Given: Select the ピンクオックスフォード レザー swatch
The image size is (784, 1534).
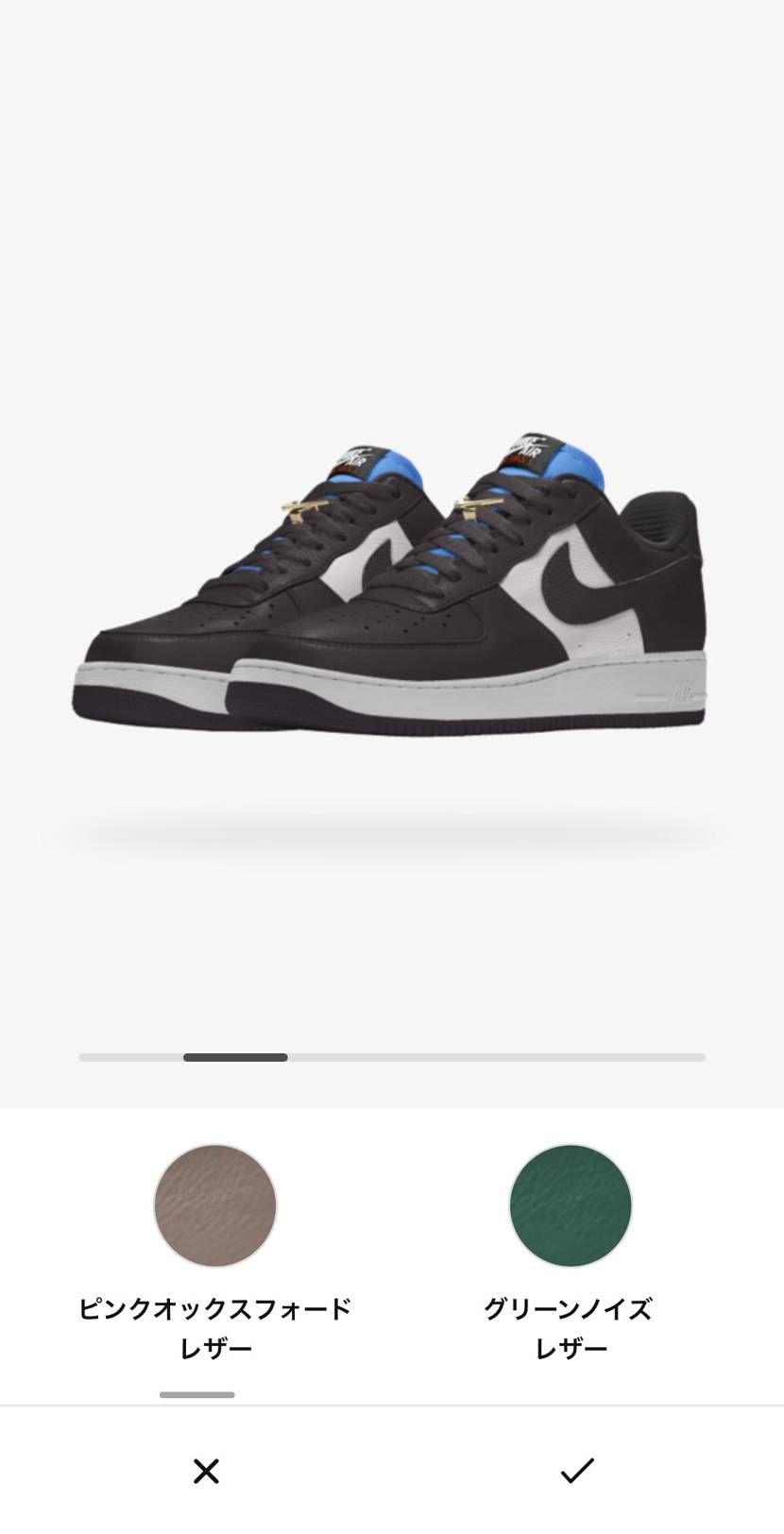Looking at the screenshot, I should pos(215,1205).
